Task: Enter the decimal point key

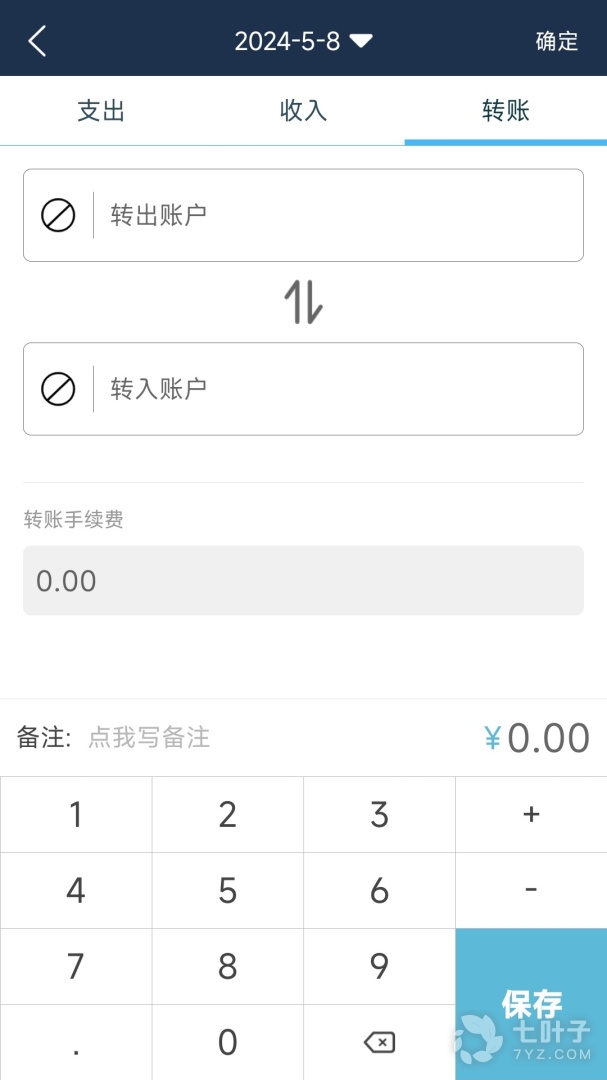Action: coord(76,1042)
